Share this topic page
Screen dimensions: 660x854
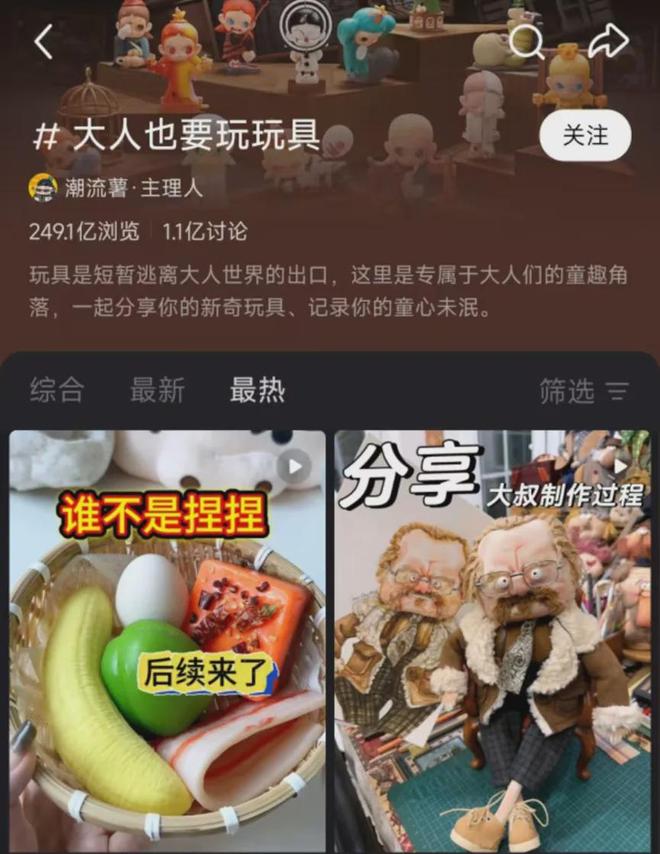(x=607, y=41)
